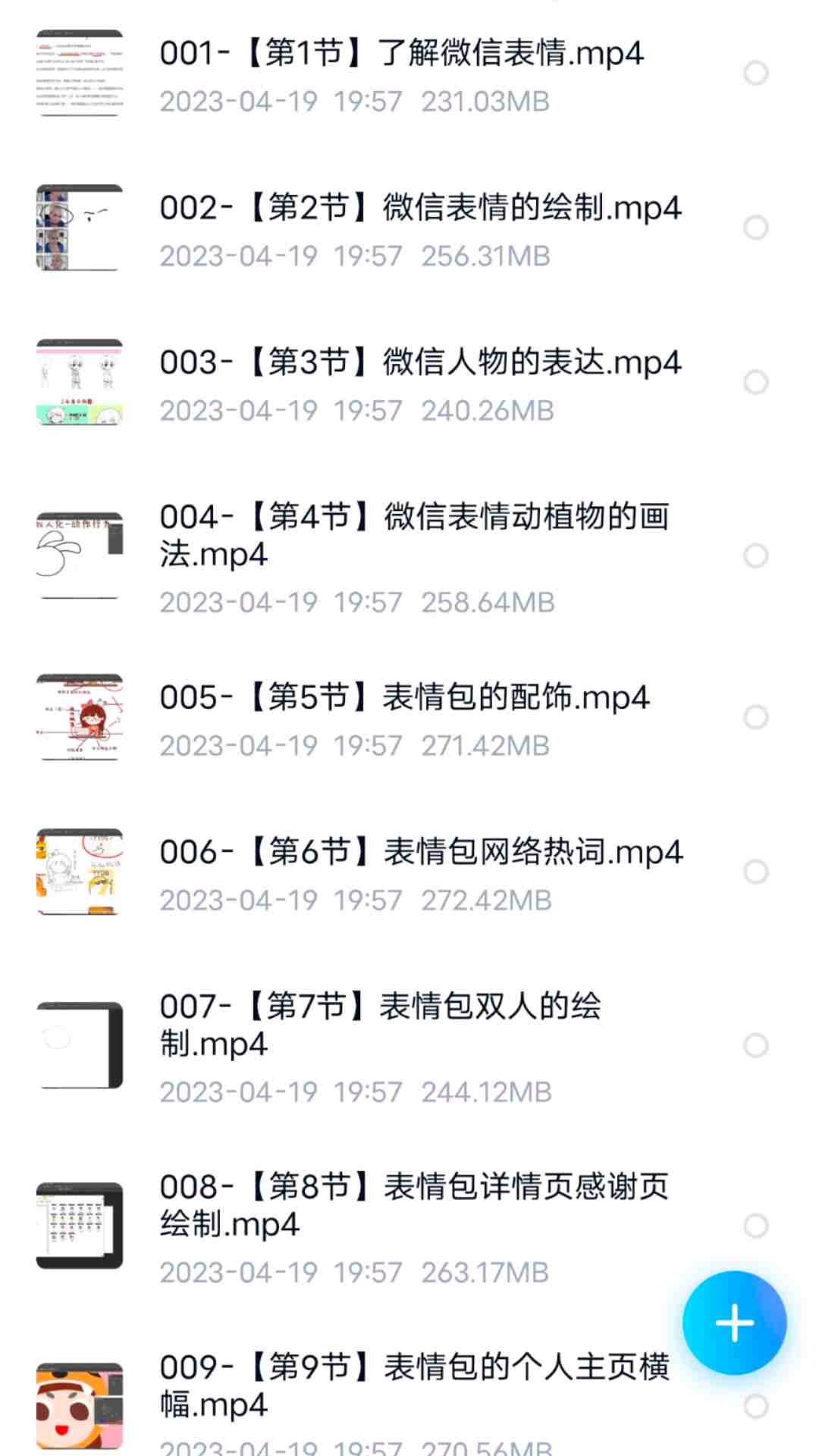Tap thumbnail of 004 微信表情动植物的画法

click(80, 554)
